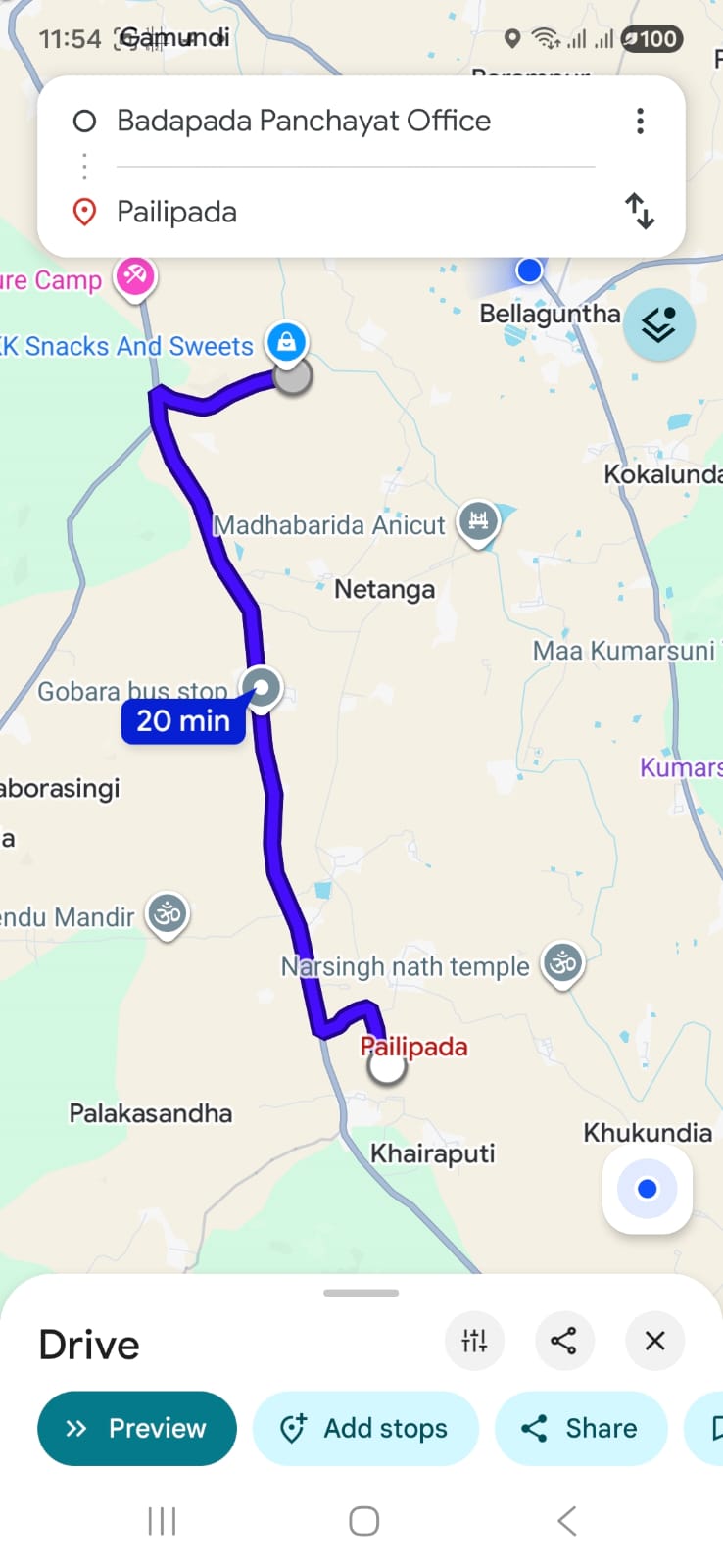Open Narsingh nath temple marker

[x=562, y=964]
